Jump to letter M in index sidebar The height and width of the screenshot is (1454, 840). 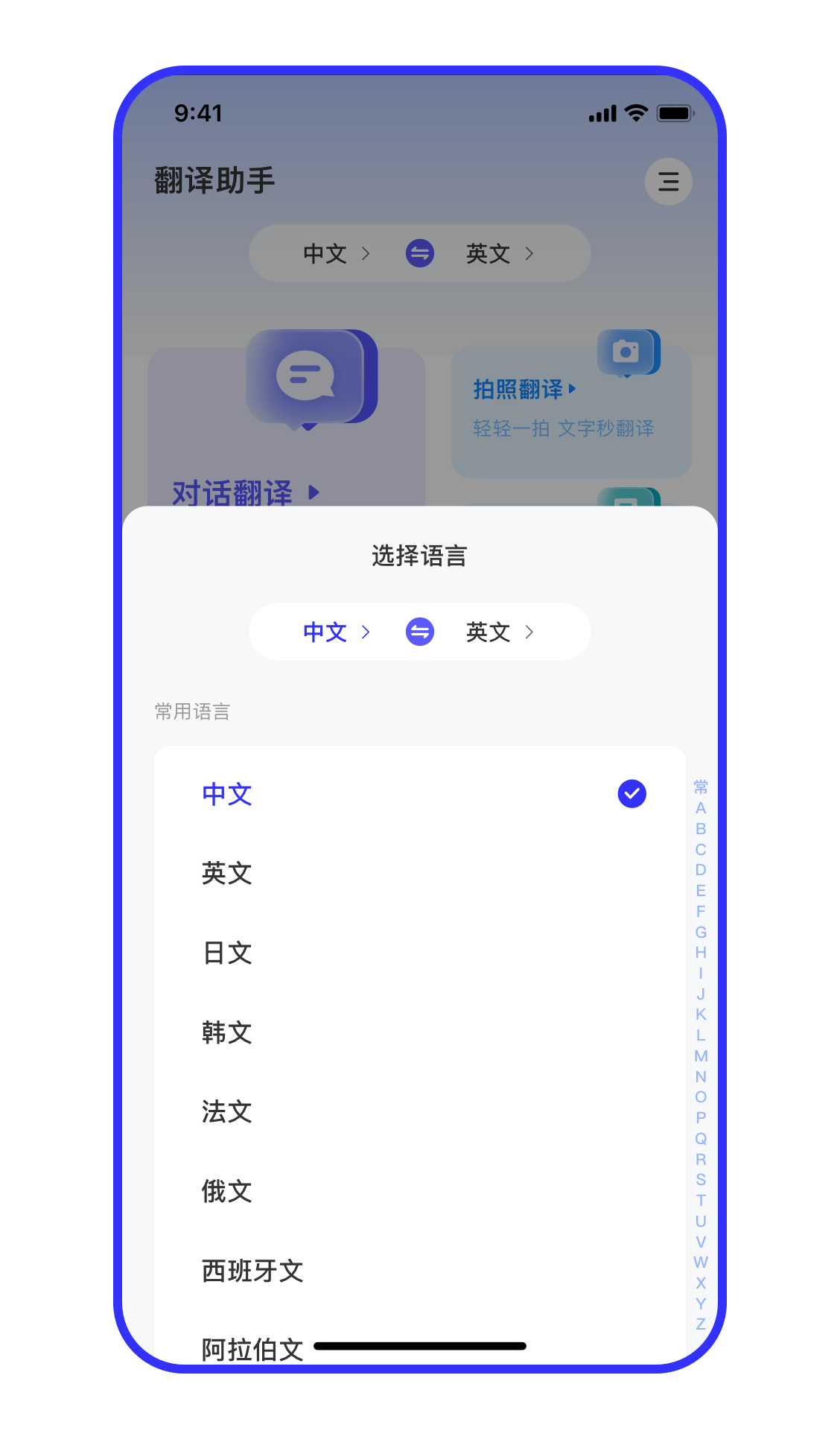tap(701, 1056)
